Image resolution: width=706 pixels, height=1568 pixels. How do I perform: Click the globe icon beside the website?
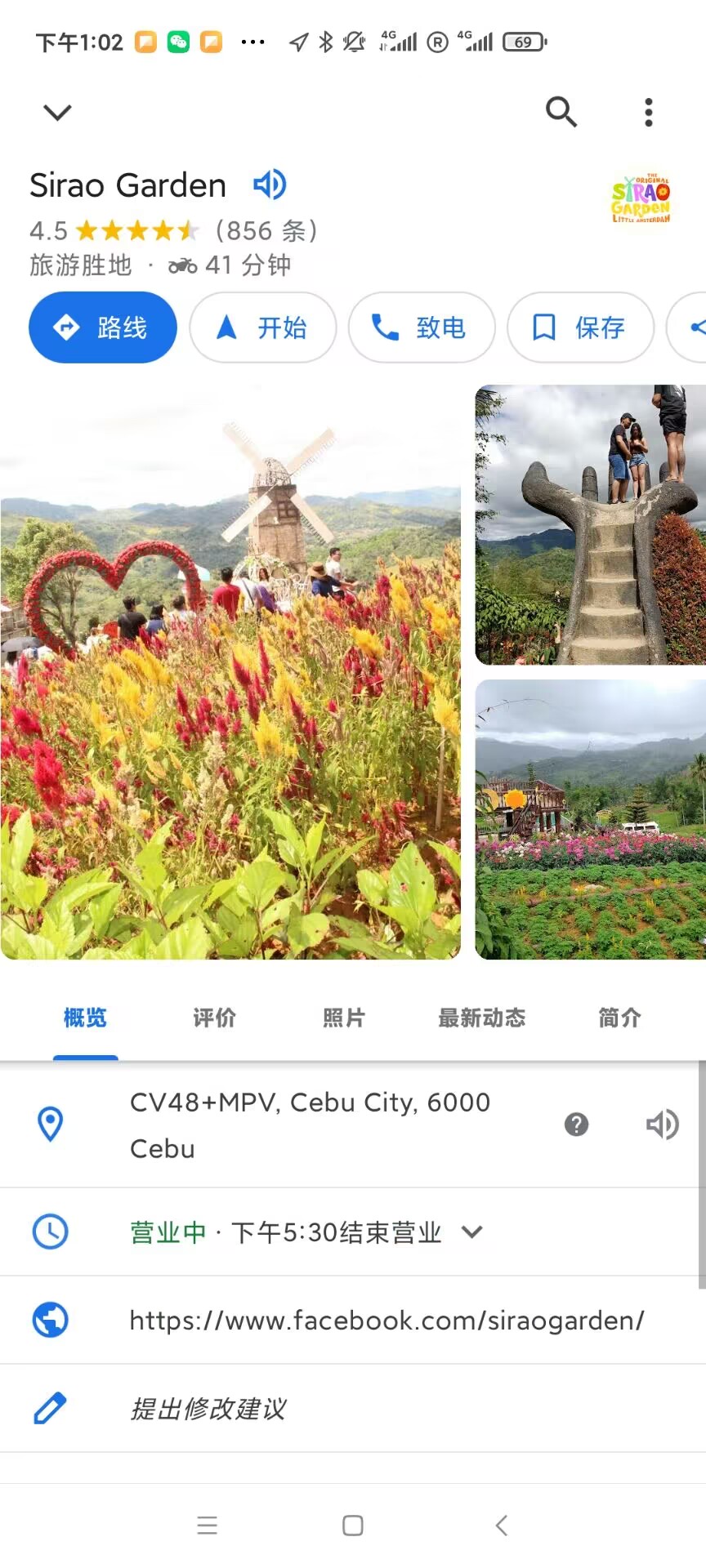pyautogui.click(x=50, y=1320)
